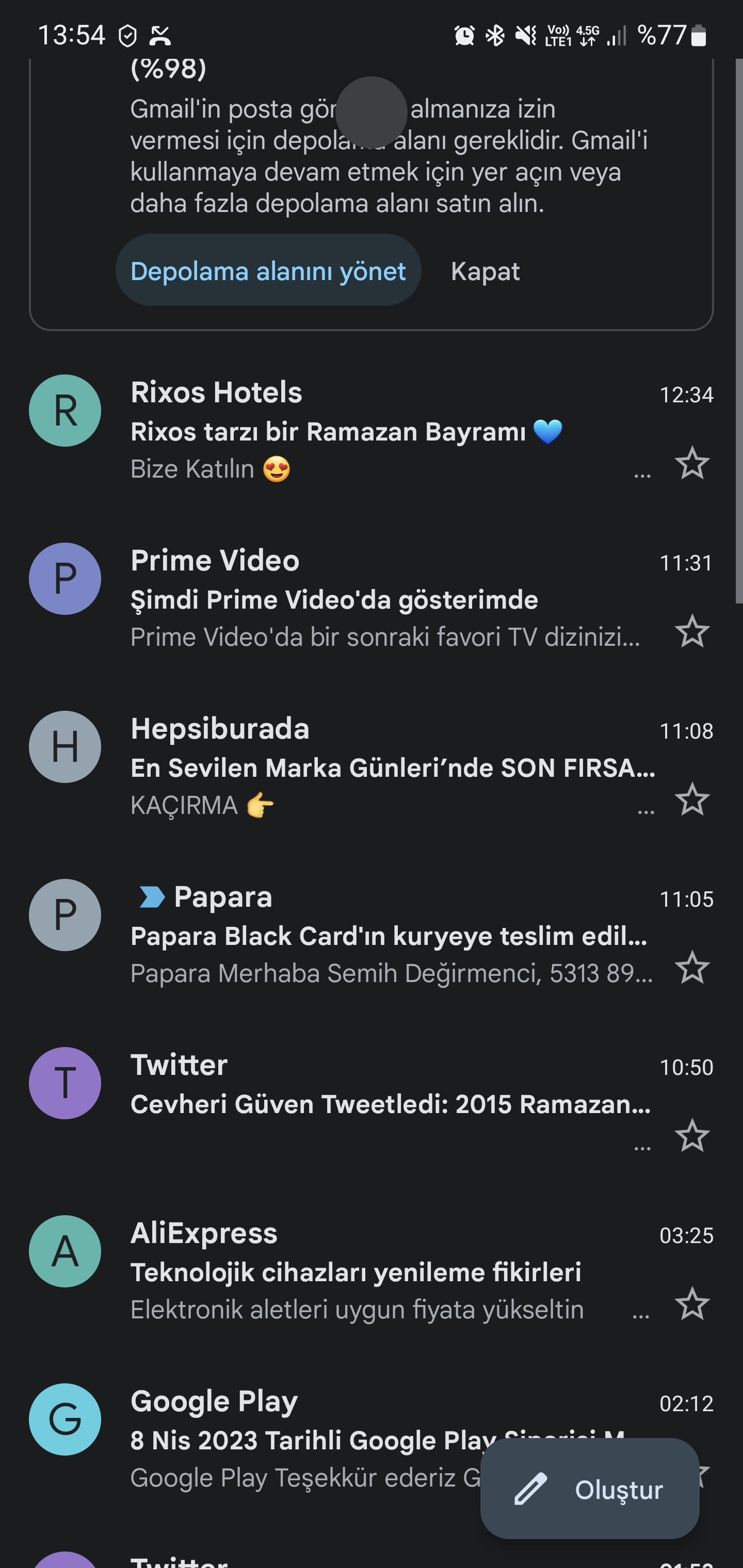Star the Twitter Cevheri Güven email
Image resolution: width=743 pixels, height=1568 pixels.
pos(692,1136)
